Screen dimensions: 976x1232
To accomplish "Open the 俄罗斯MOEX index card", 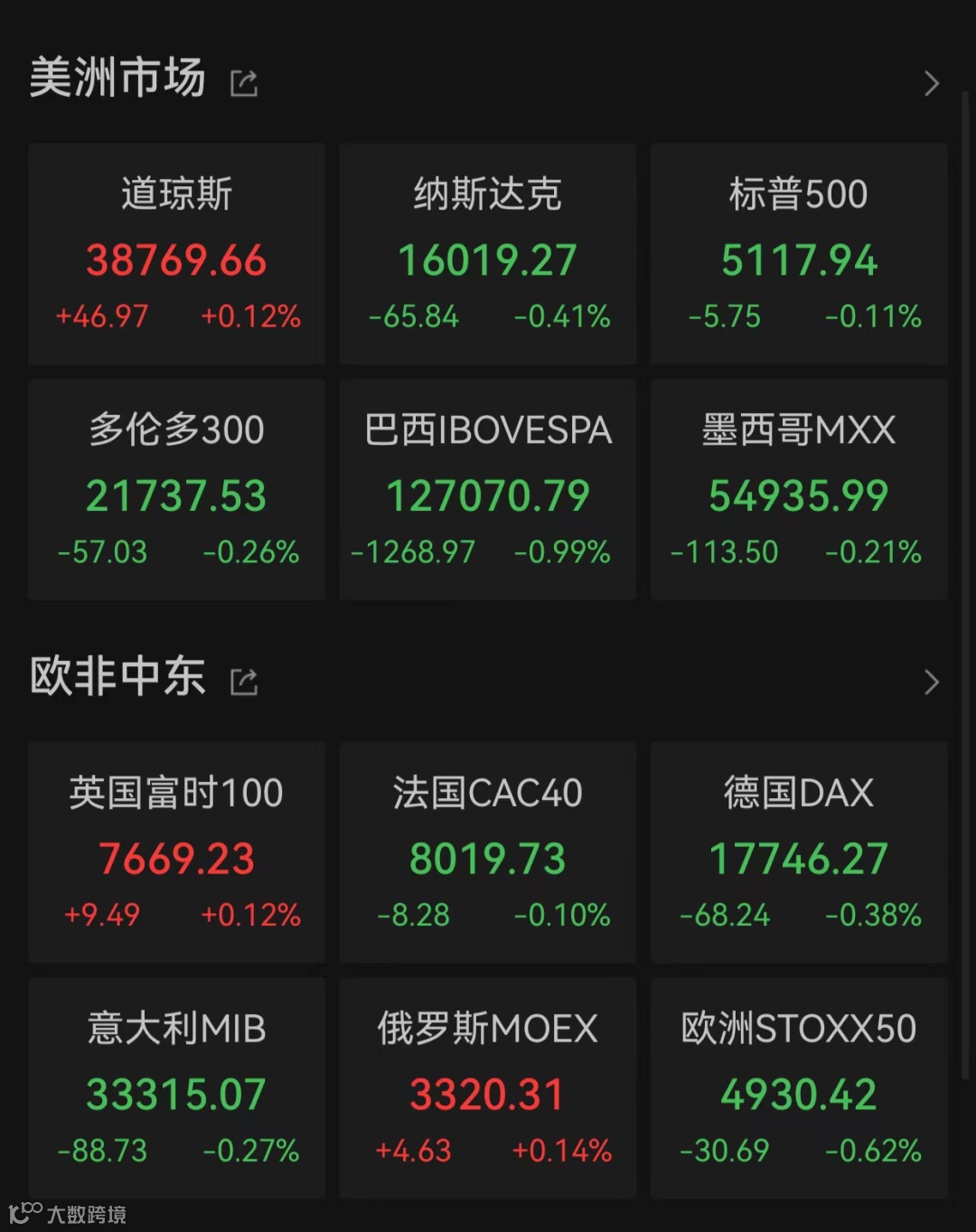I will click(x=488, y=1087).
